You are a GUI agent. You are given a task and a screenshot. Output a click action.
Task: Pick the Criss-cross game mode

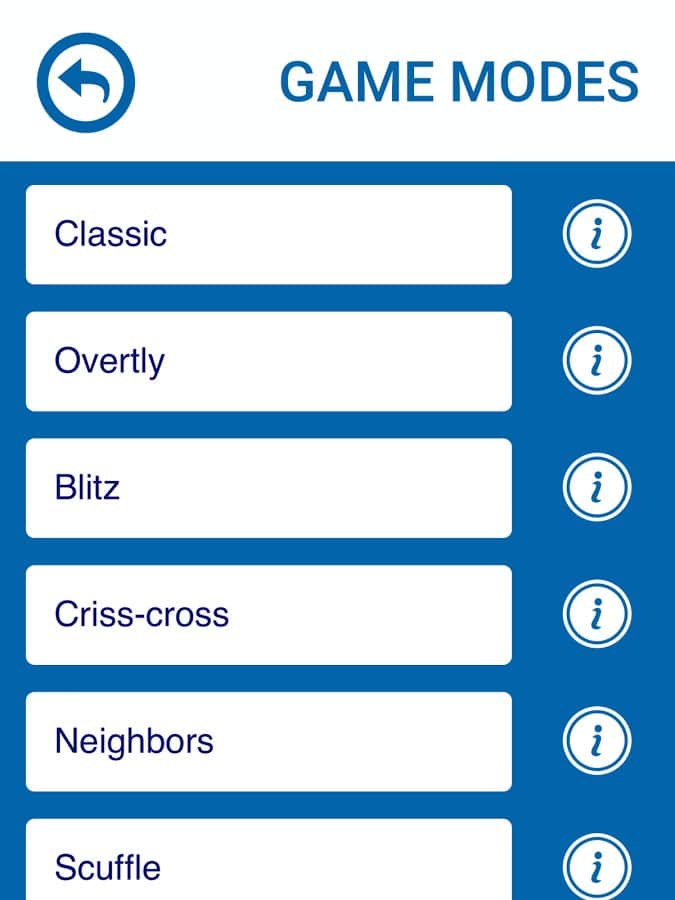[268, 615]
